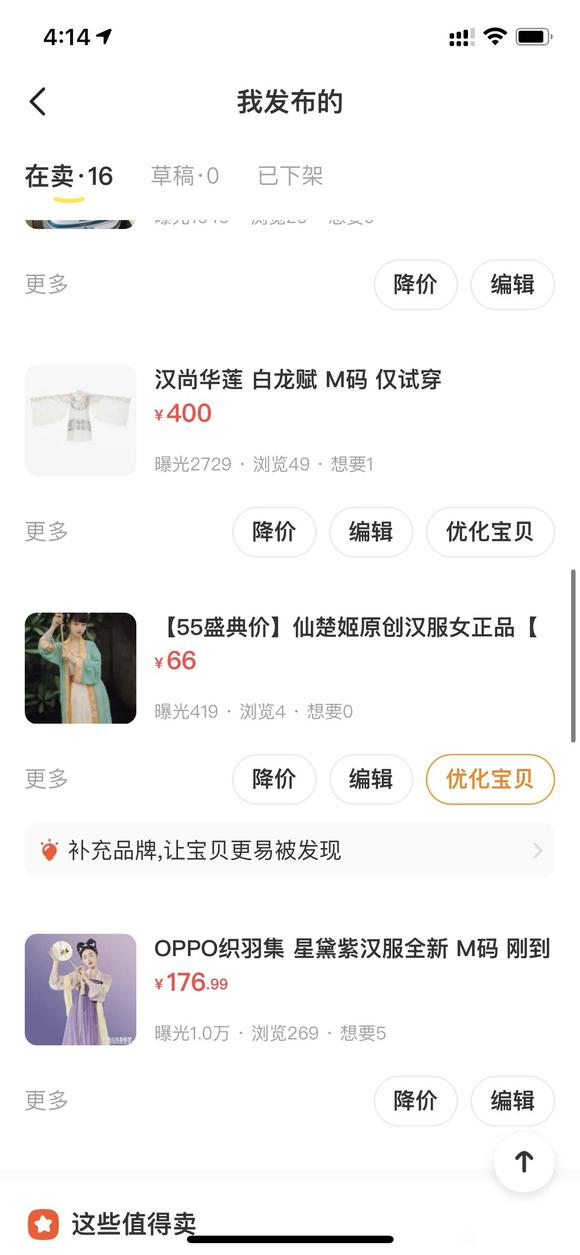This screenshot has height=1255, width=580.
Task: Tap 编辑 for the OPPO织羽集 listing
Action: 513,1101
